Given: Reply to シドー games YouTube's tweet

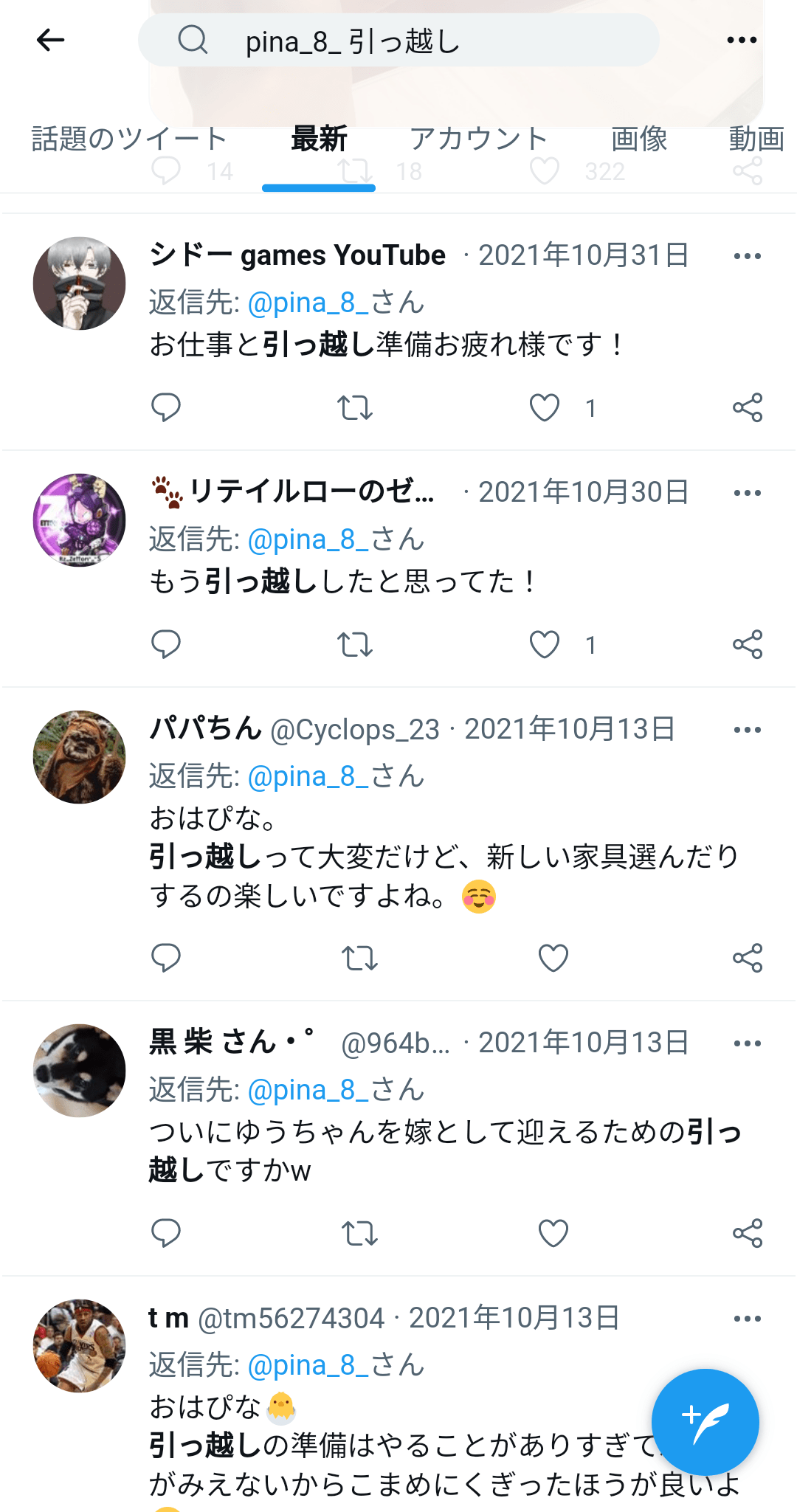Looking at the screenshot, I should 166,407.
